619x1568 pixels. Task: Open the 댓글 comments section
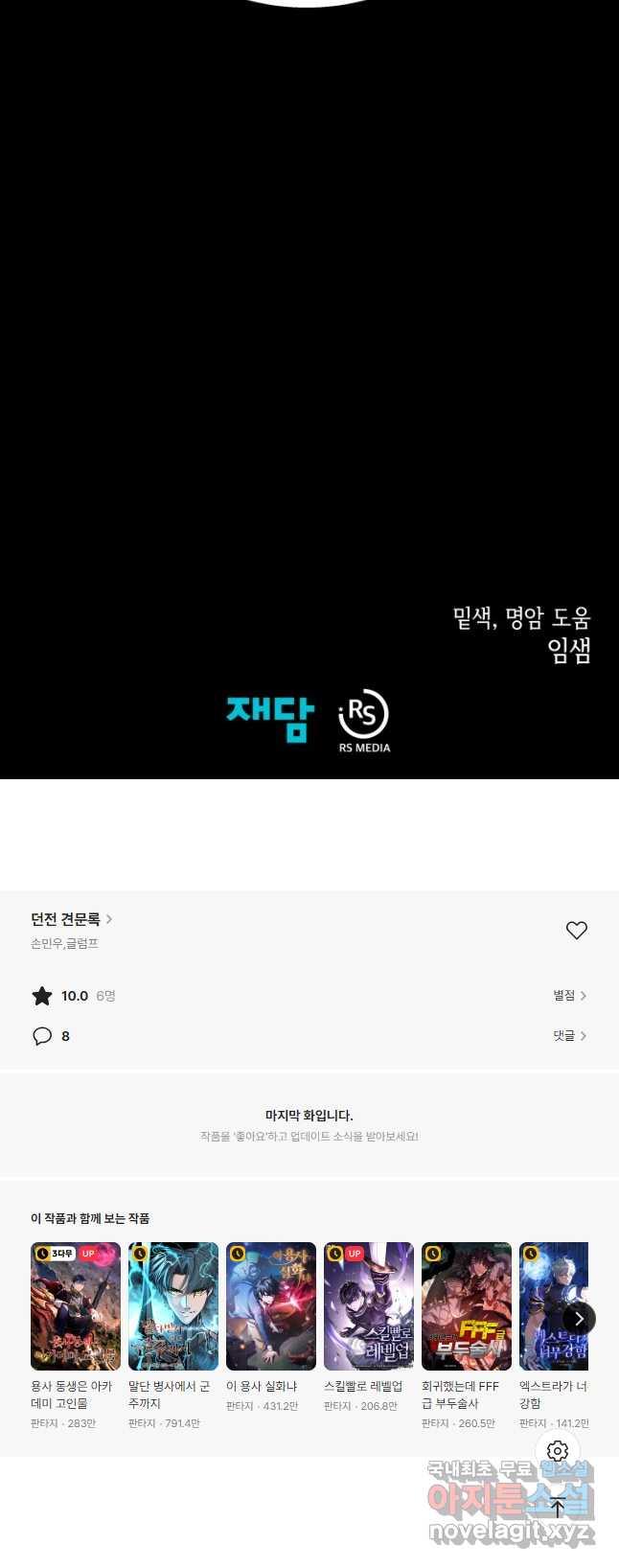pos(569,1036)
